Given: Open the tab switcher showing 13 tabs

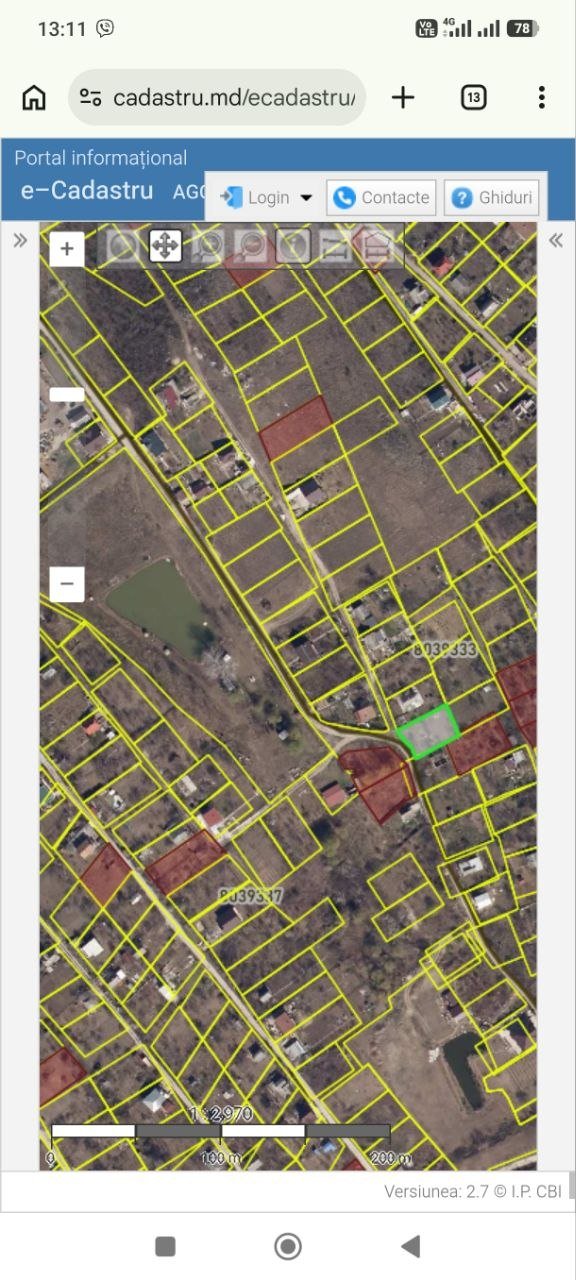Looking at the screenshot, I should click(x=473, y=97).
